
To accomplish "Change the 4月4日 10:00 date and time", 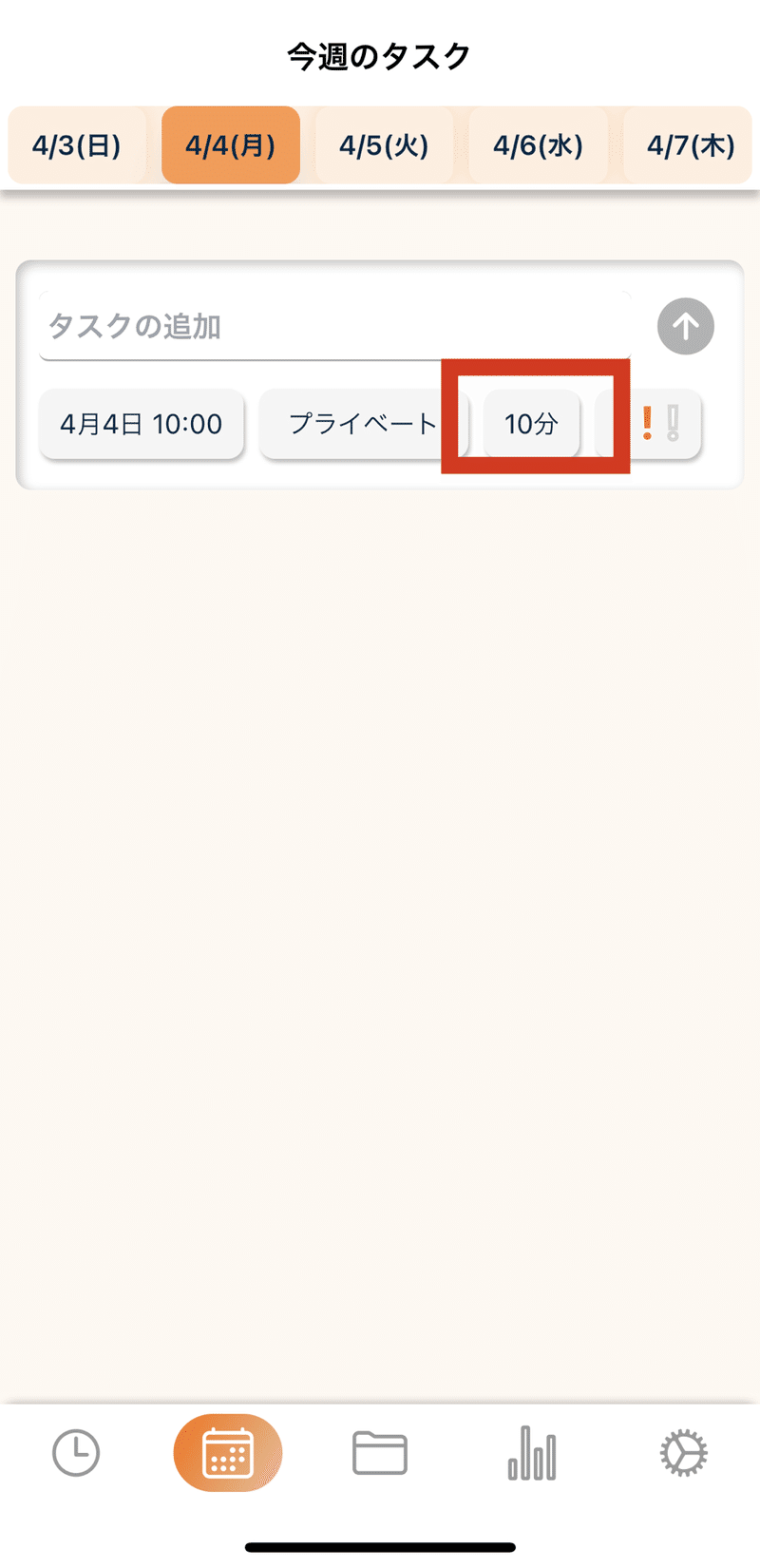I will click(142, 424).
